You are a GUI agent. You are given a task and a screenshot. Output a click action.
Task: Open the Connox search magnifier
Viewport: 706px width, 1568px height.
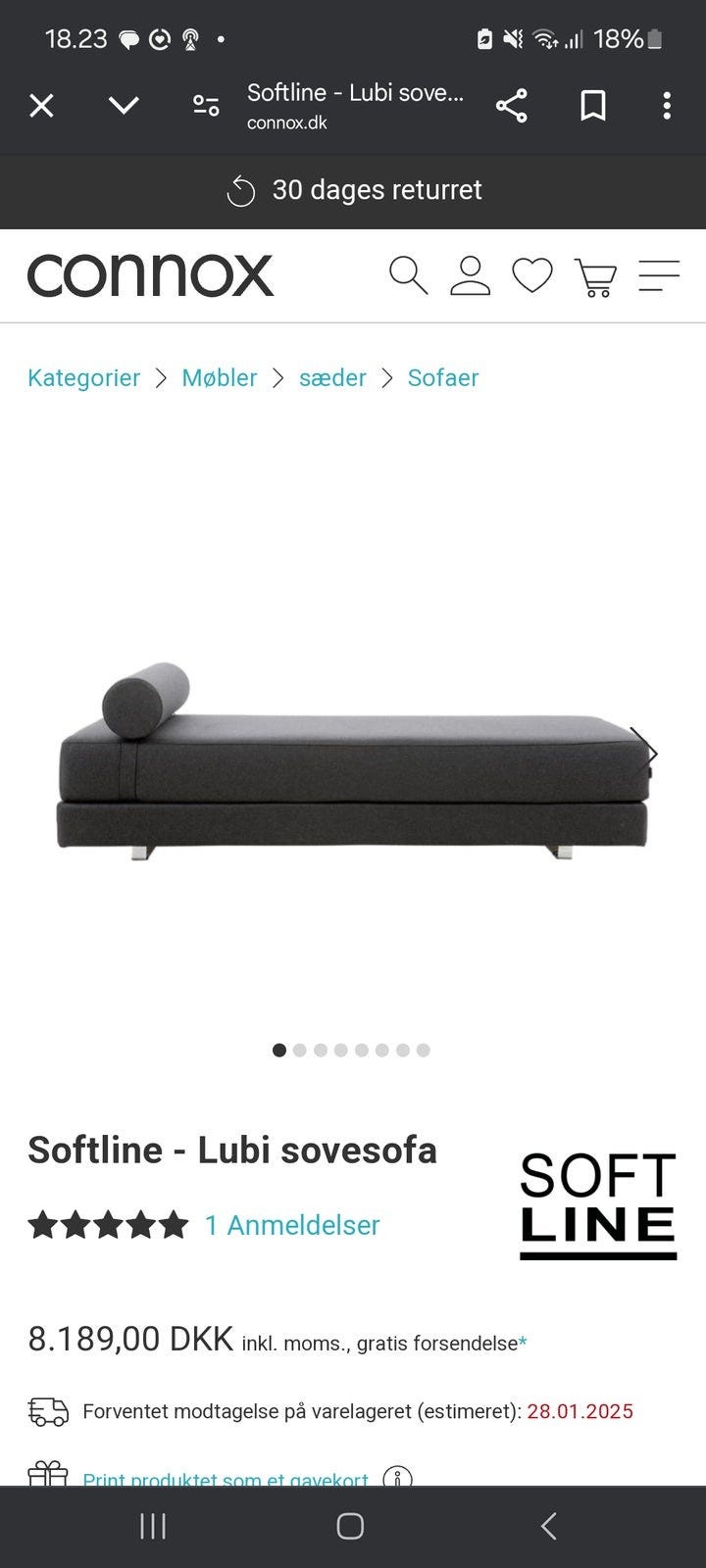click(408, 275)
